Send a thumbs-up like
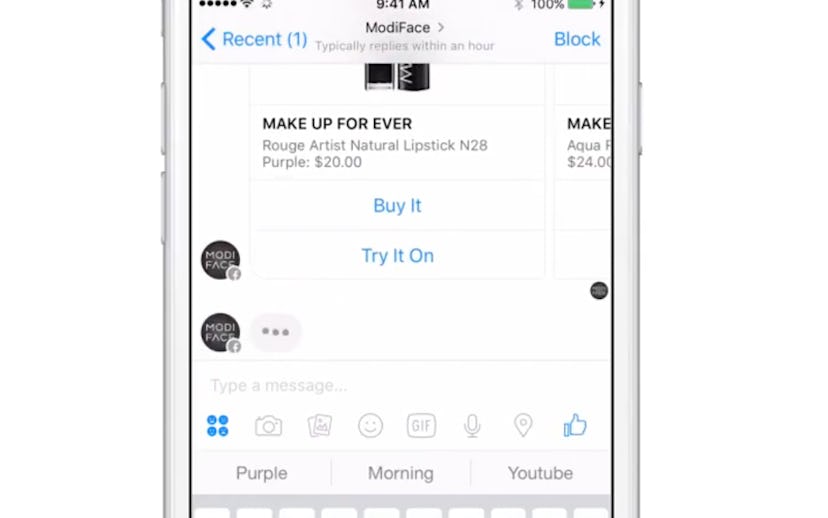This screenshot has height=518, width=828. click(575, 426)
